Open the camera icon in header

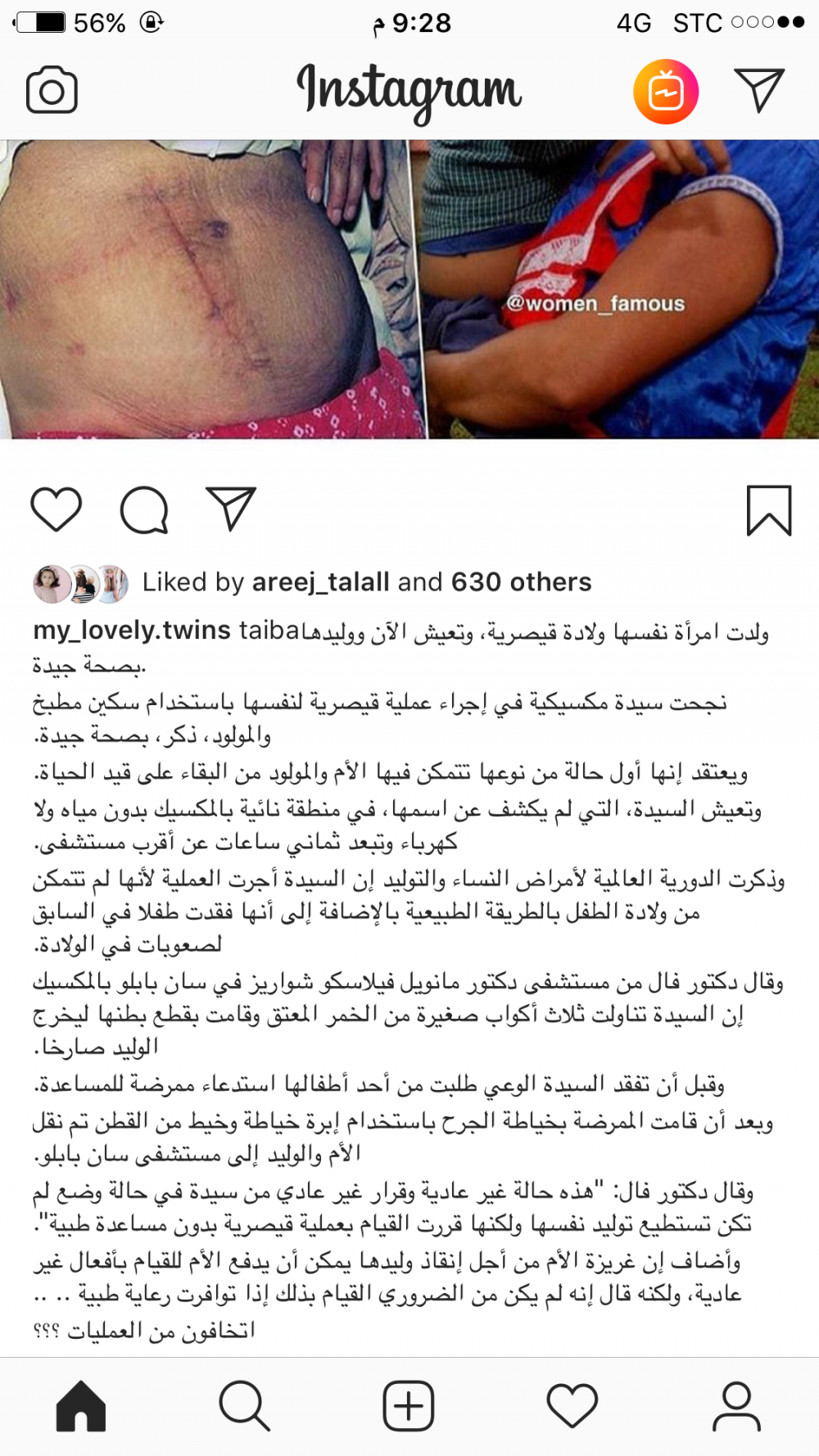(x=52, y=90)
